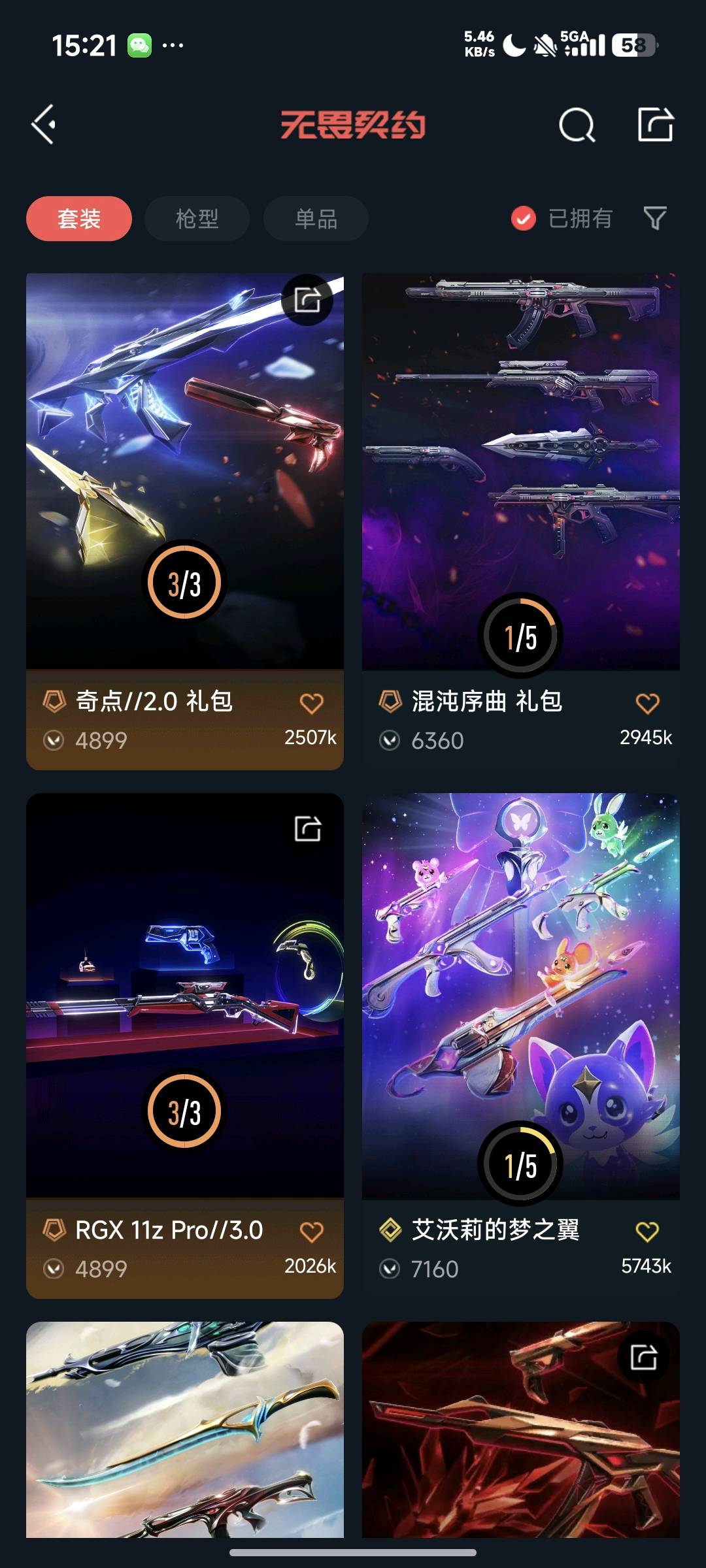The image size is (706, 1568).
Task: Open the bundle card with curved blades
Action: click(185, 1431)
